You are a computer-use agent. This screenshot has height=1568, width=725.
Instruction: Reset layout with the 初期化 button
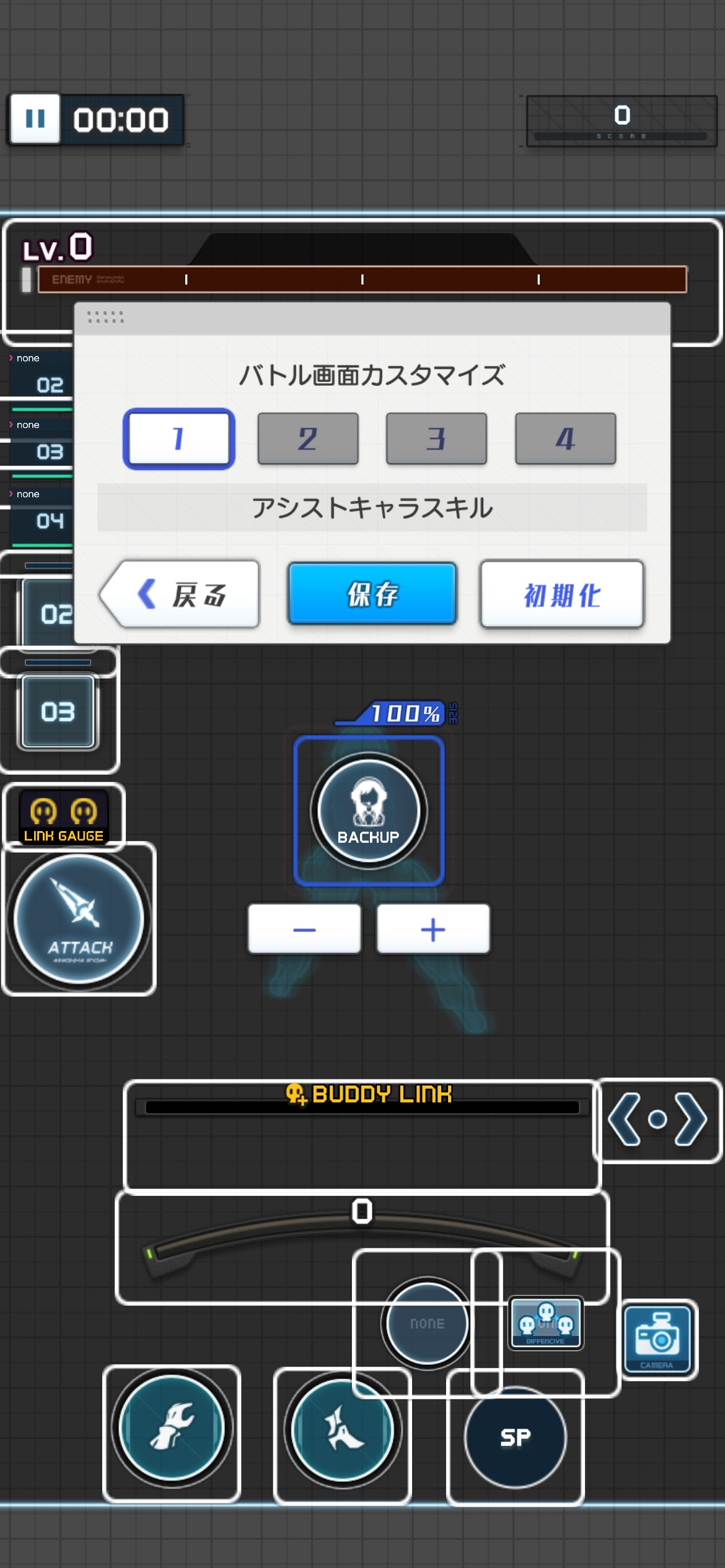pos(562,595)
